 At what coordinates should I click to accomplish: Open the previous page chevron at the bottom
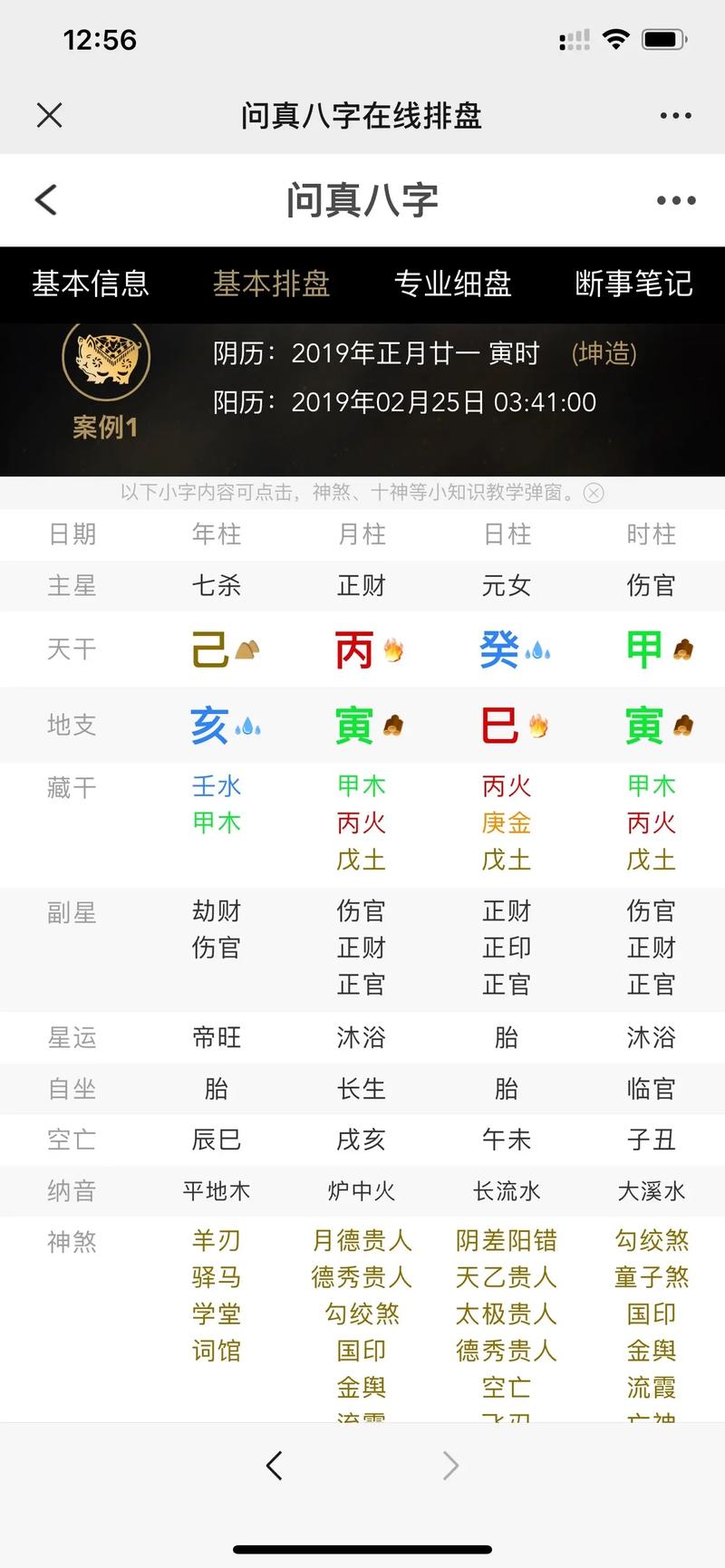275,1465
